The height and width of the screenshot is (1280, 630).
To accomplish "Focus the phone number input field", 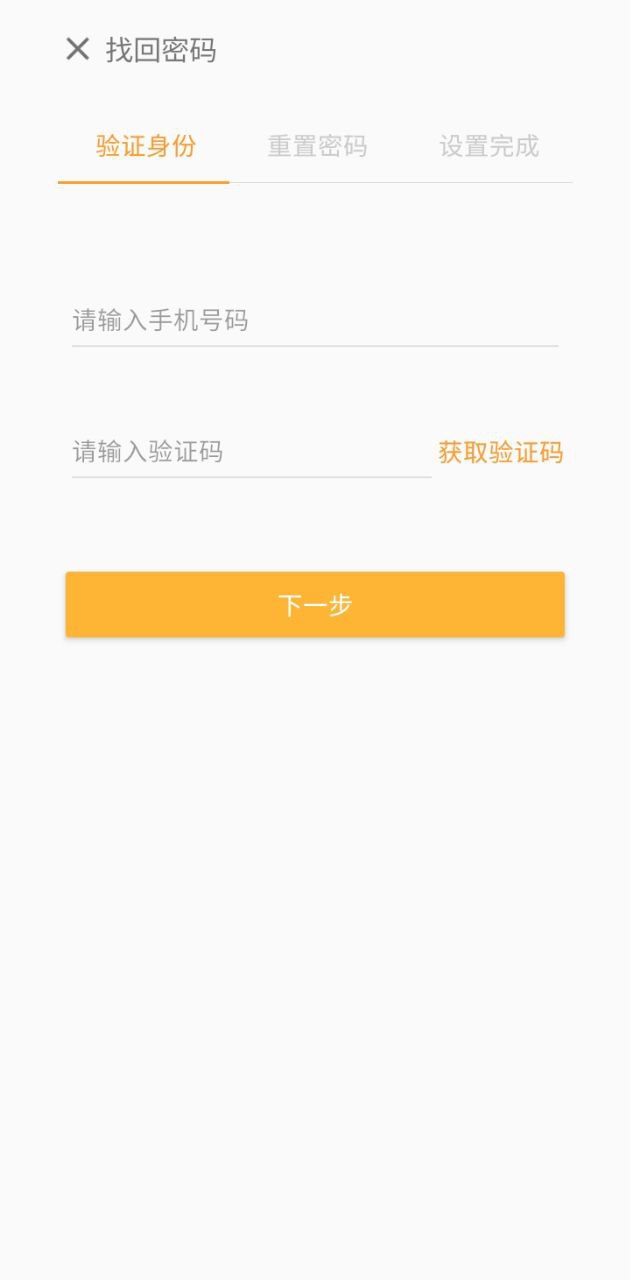I will (314, 321).
